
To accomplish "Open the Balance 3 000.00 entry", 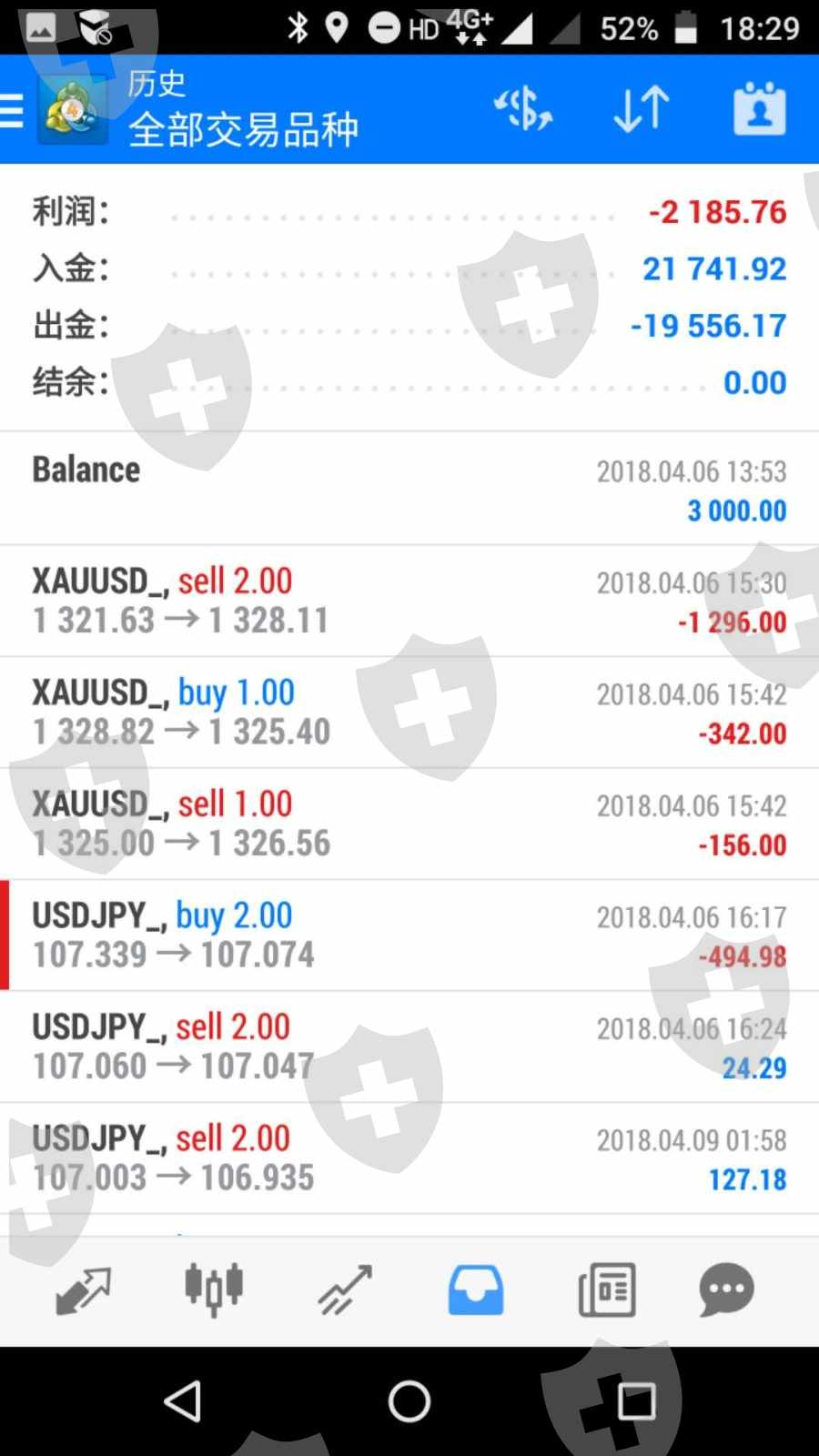I will (409, 489).
